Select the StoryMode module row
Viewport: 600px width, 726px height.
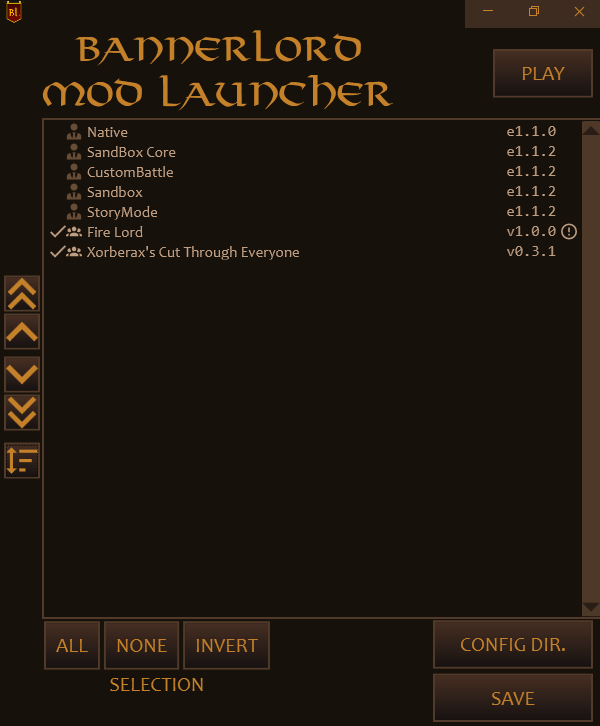tap(122, 212)
